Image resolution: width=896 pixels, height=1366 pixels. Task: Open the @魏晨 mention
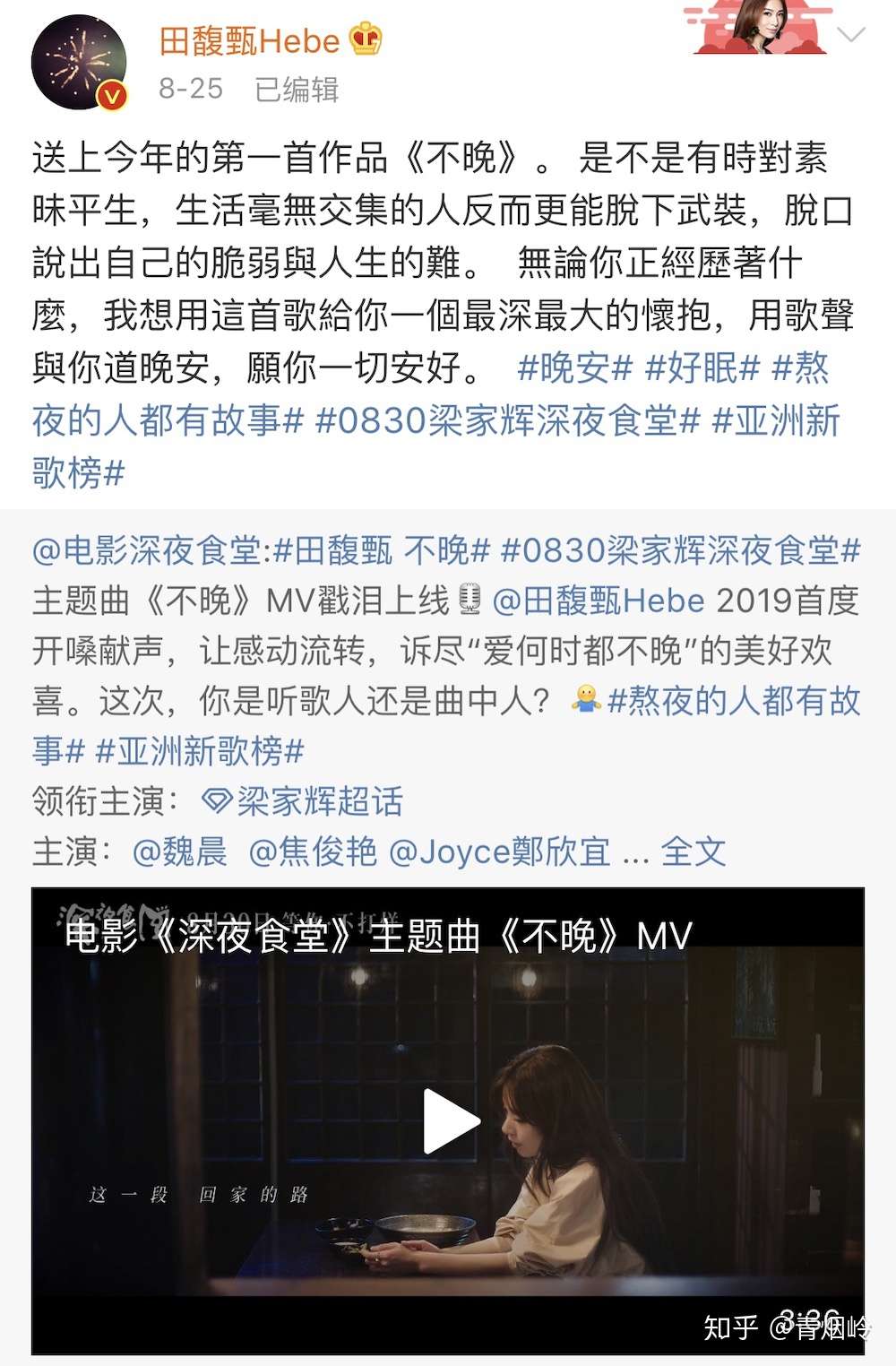click(x=179, y=851)
